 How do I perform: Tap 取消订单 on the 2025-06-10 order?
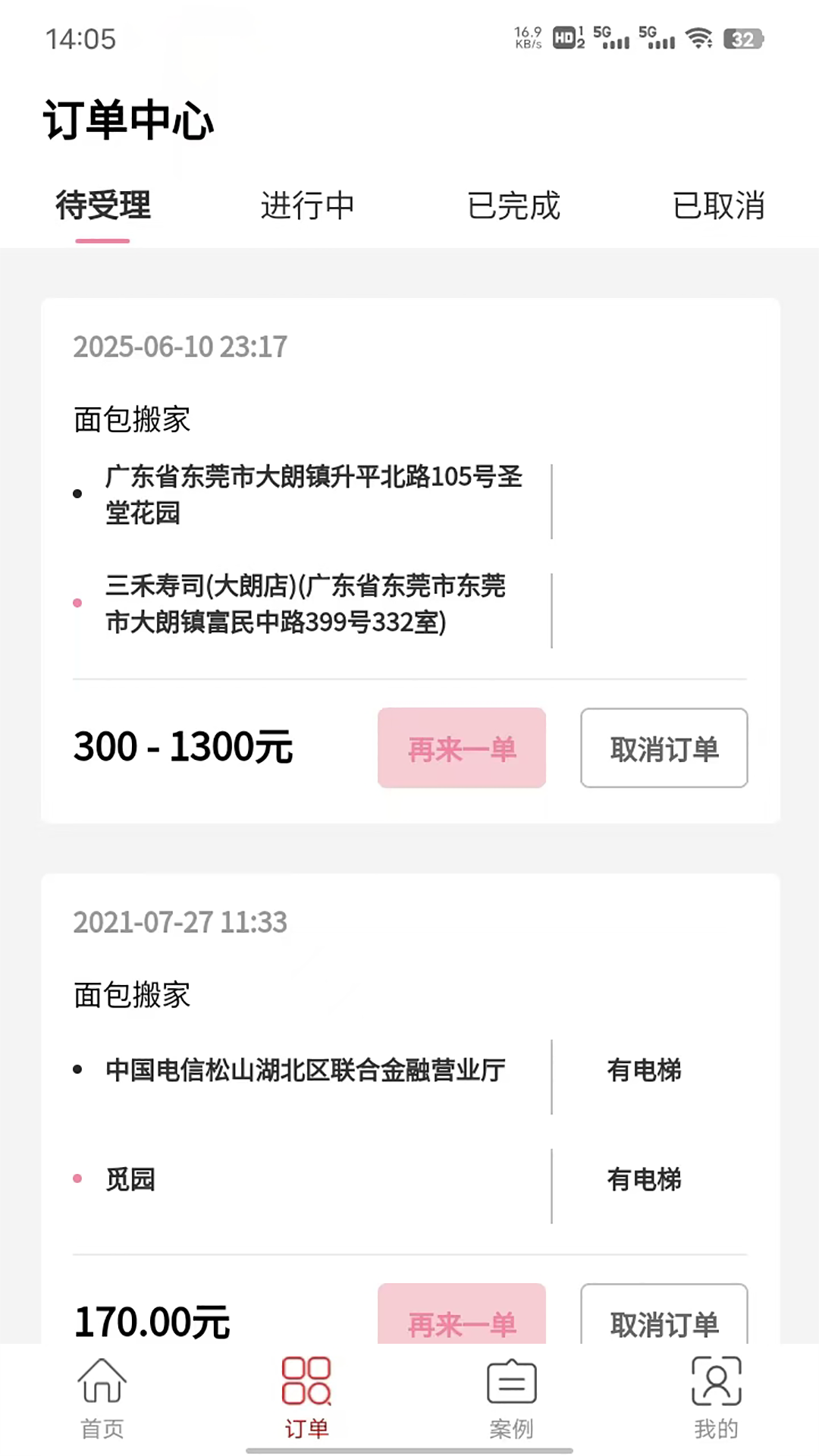664,748
